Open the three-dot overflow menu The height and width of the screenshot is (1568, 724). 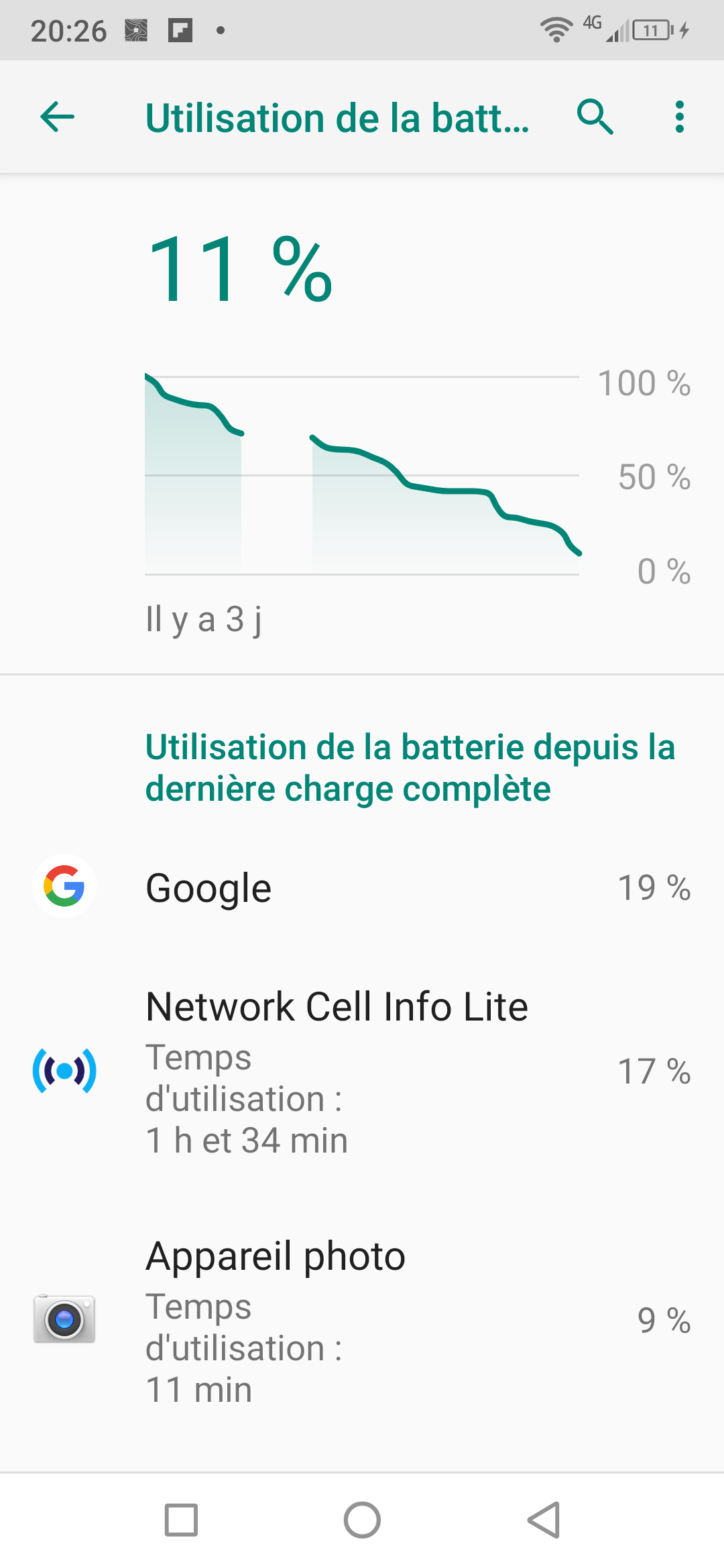pyautogui.click(x=680, y=117)
